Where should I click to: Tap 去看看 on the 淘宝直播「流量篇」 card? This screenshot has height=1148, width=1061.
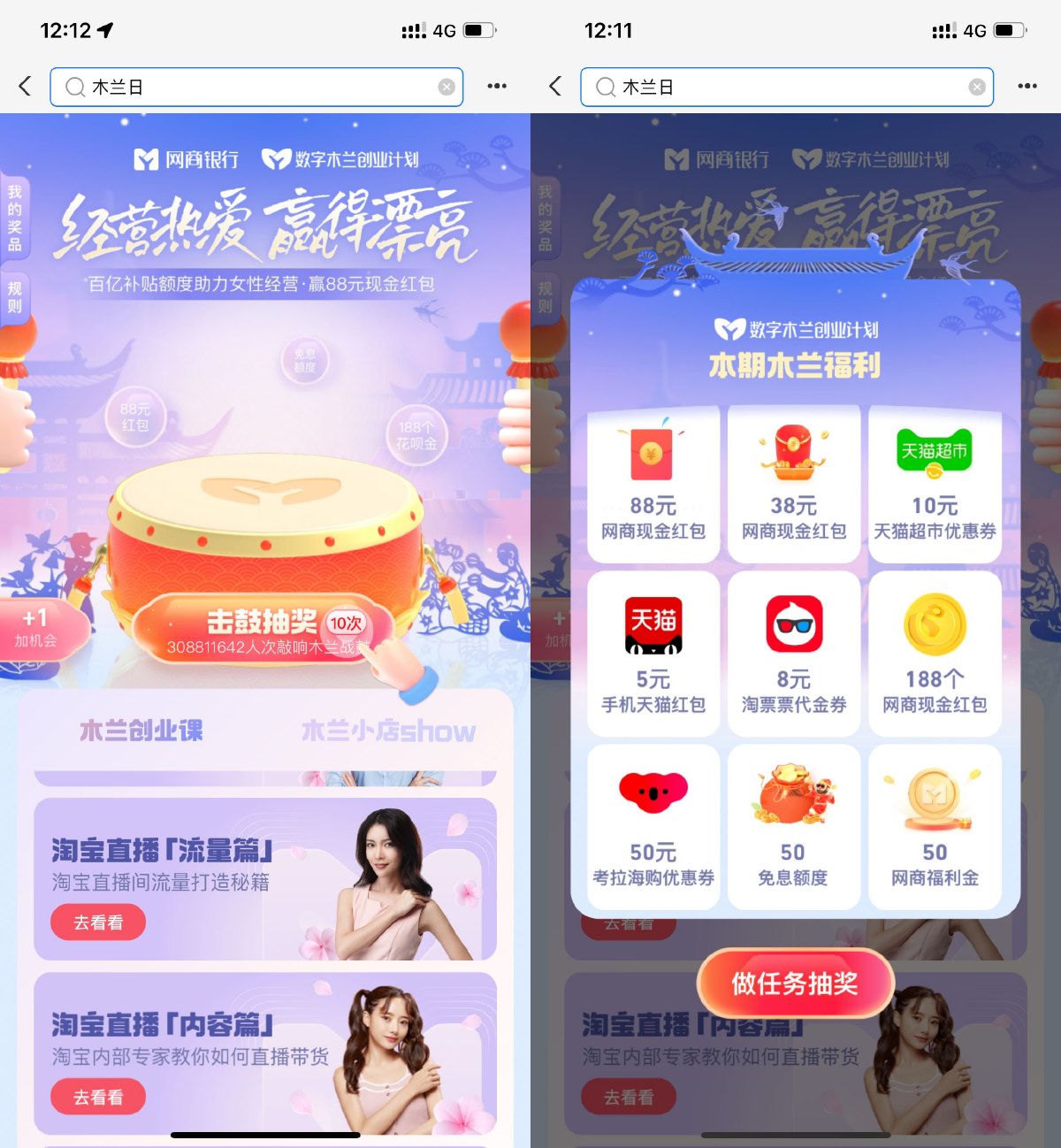pyautogui.click(x=98, y=922)
